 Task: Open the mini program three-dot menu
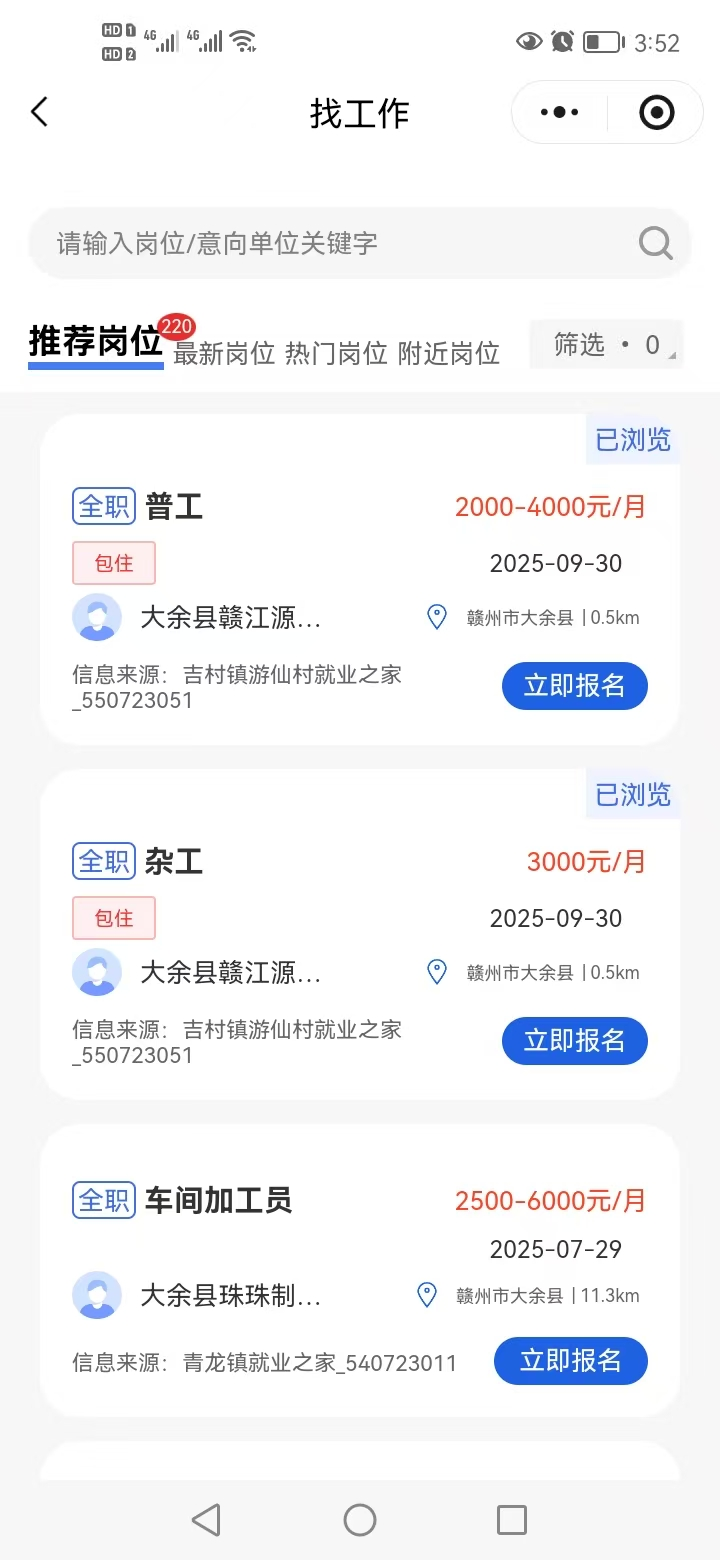point(559,113)
